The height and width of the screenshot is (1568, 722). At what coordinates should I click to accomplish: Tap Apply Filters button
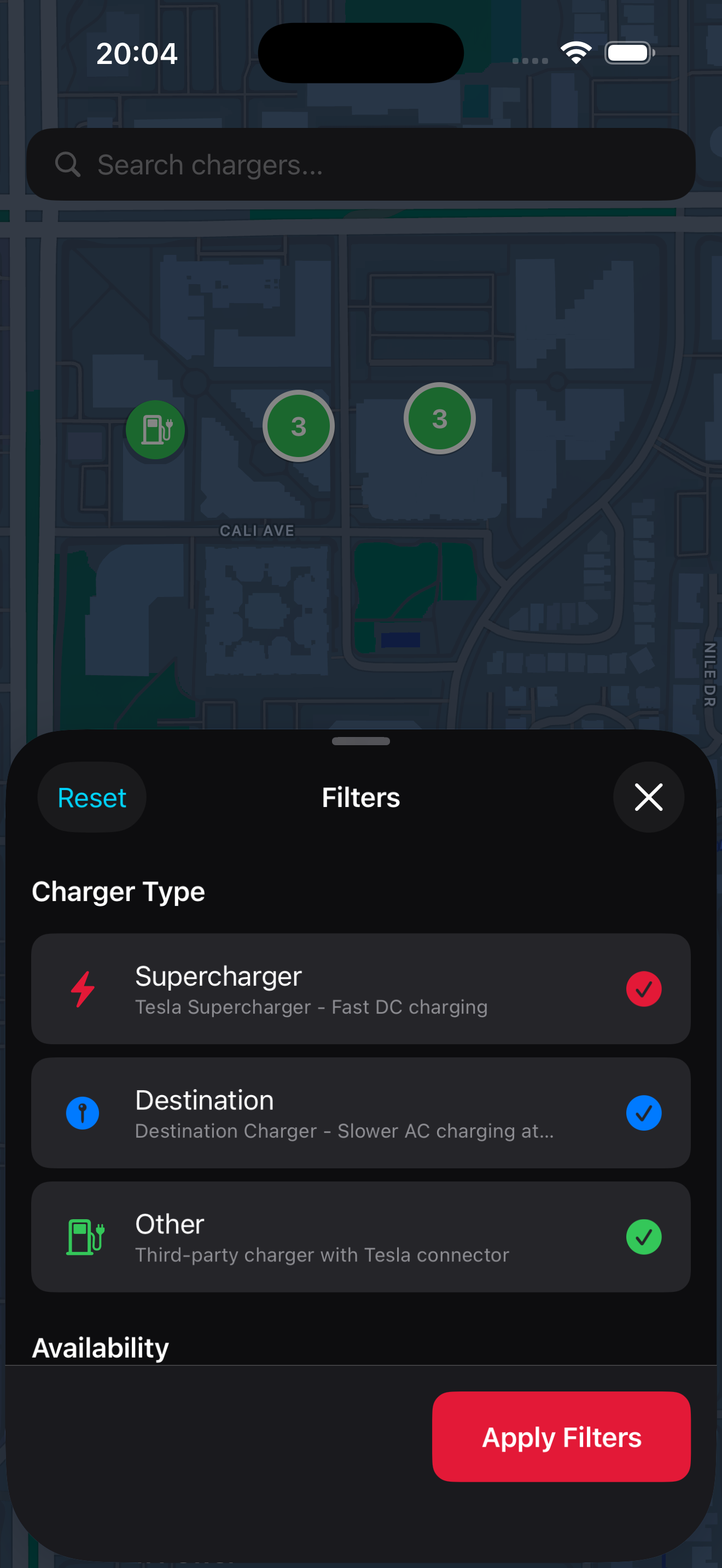pos(561,1437)
